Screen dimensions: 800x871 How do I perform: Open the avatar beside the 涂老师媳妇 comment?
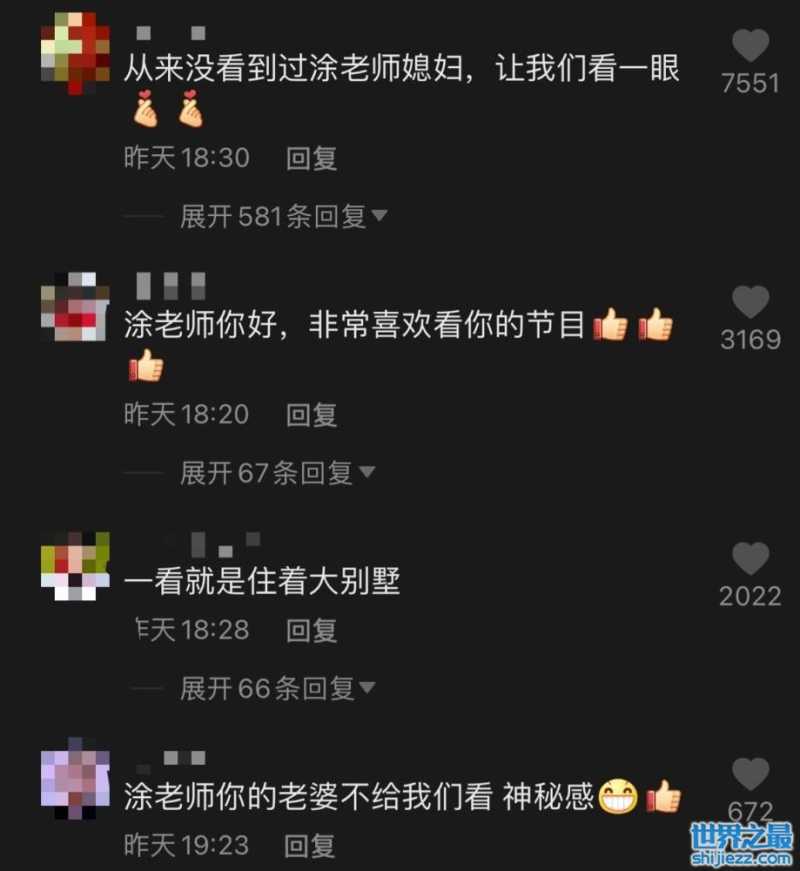(x=76, y=47)
